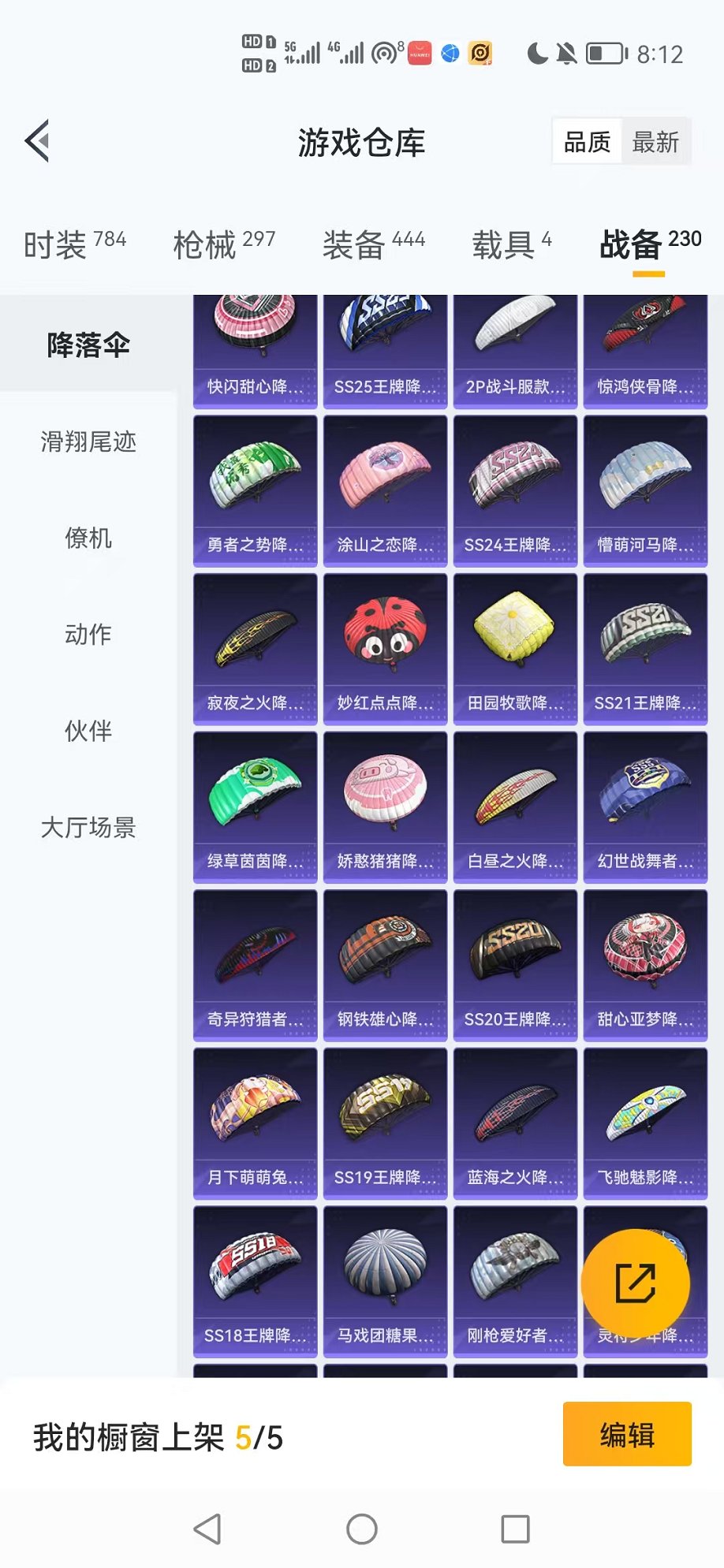Image resolution: width=724 pixels, height=1568 pixels.
Task: Select the 动作 category
Action: (88, 634)
